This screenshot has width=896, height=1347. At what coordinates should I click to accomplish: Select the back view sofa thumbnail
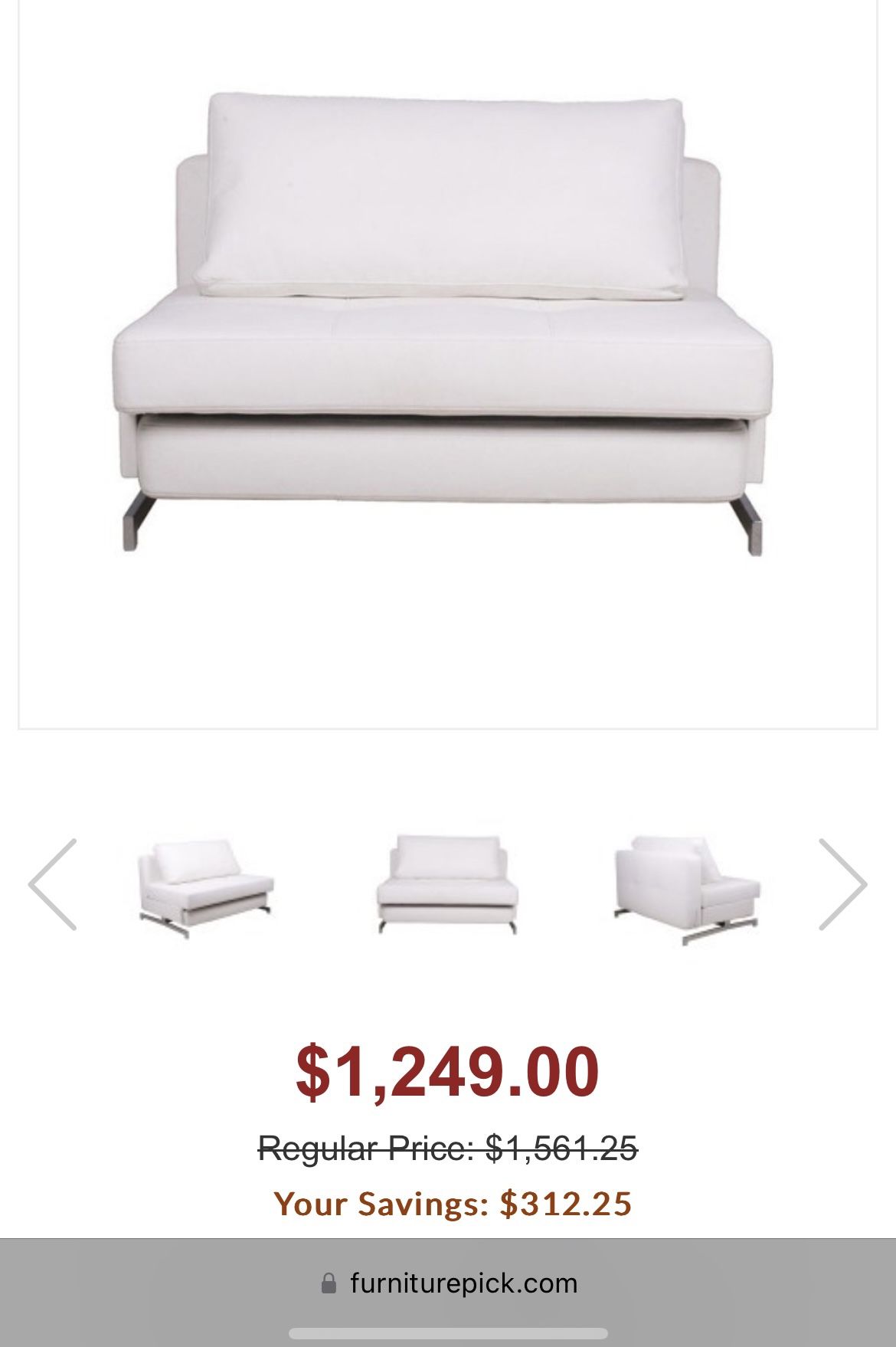point(687,889)
